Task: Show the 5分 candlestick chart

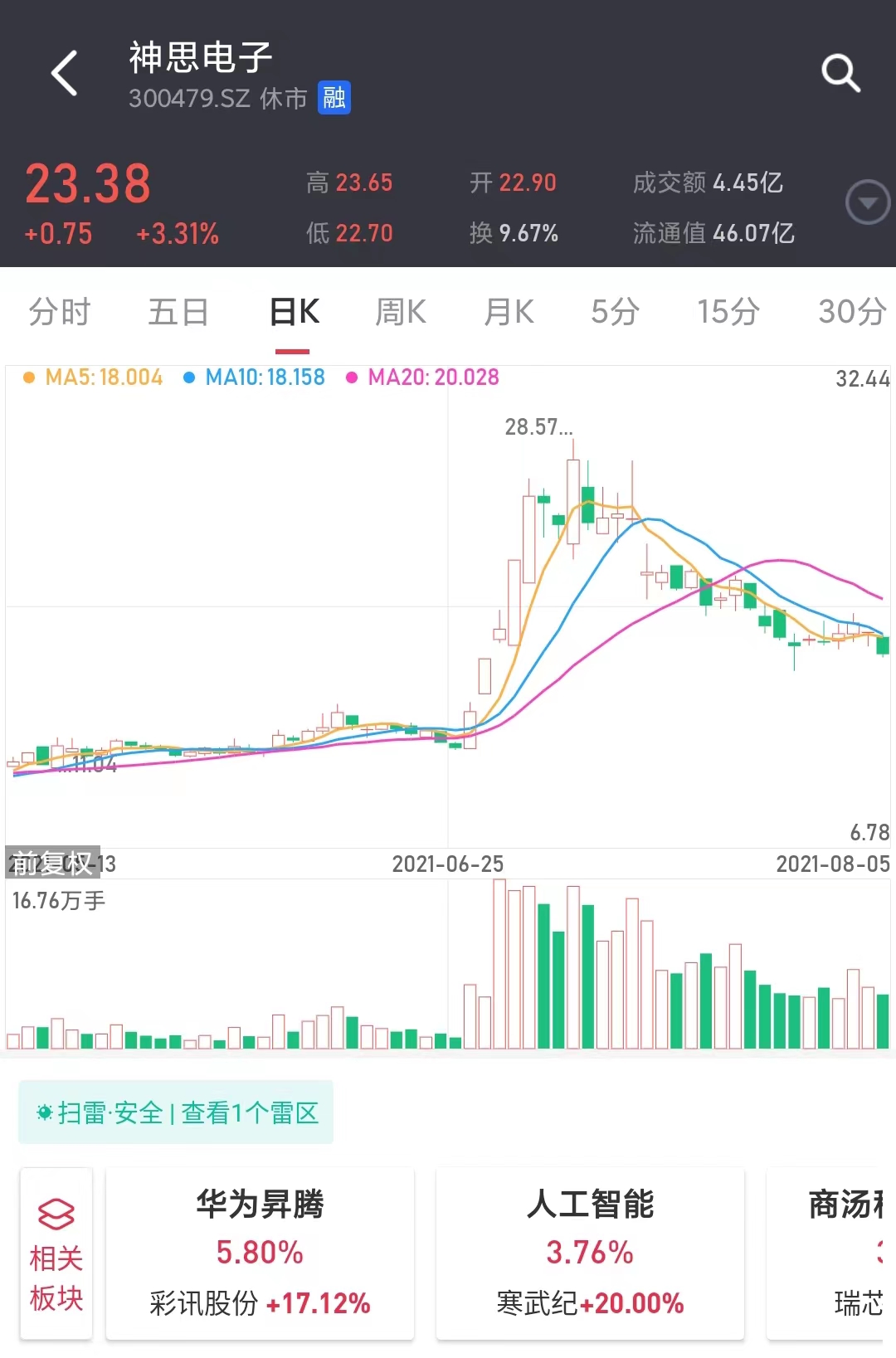Action: (x=615, y=313)
